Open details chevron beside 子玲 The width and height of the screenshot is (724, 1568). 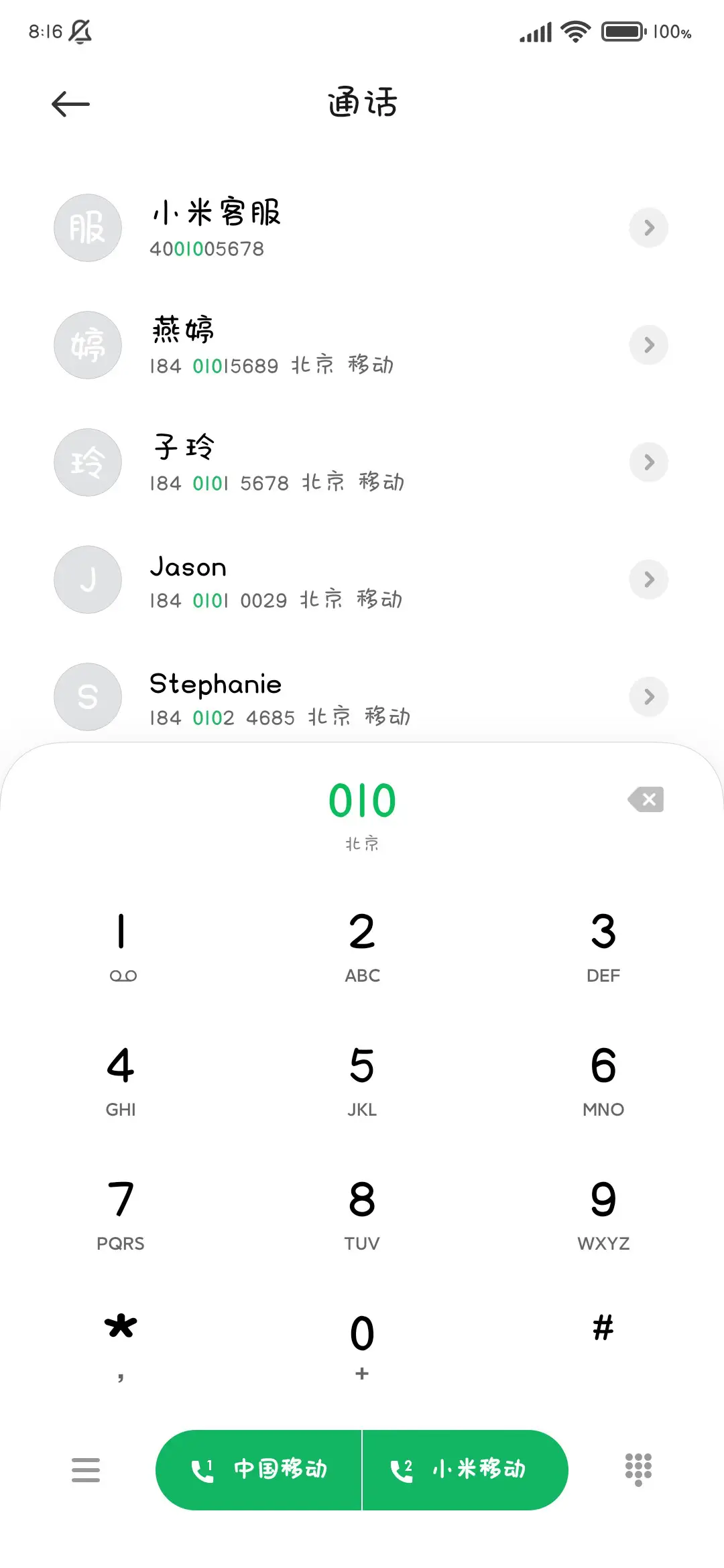pos(648,462)
